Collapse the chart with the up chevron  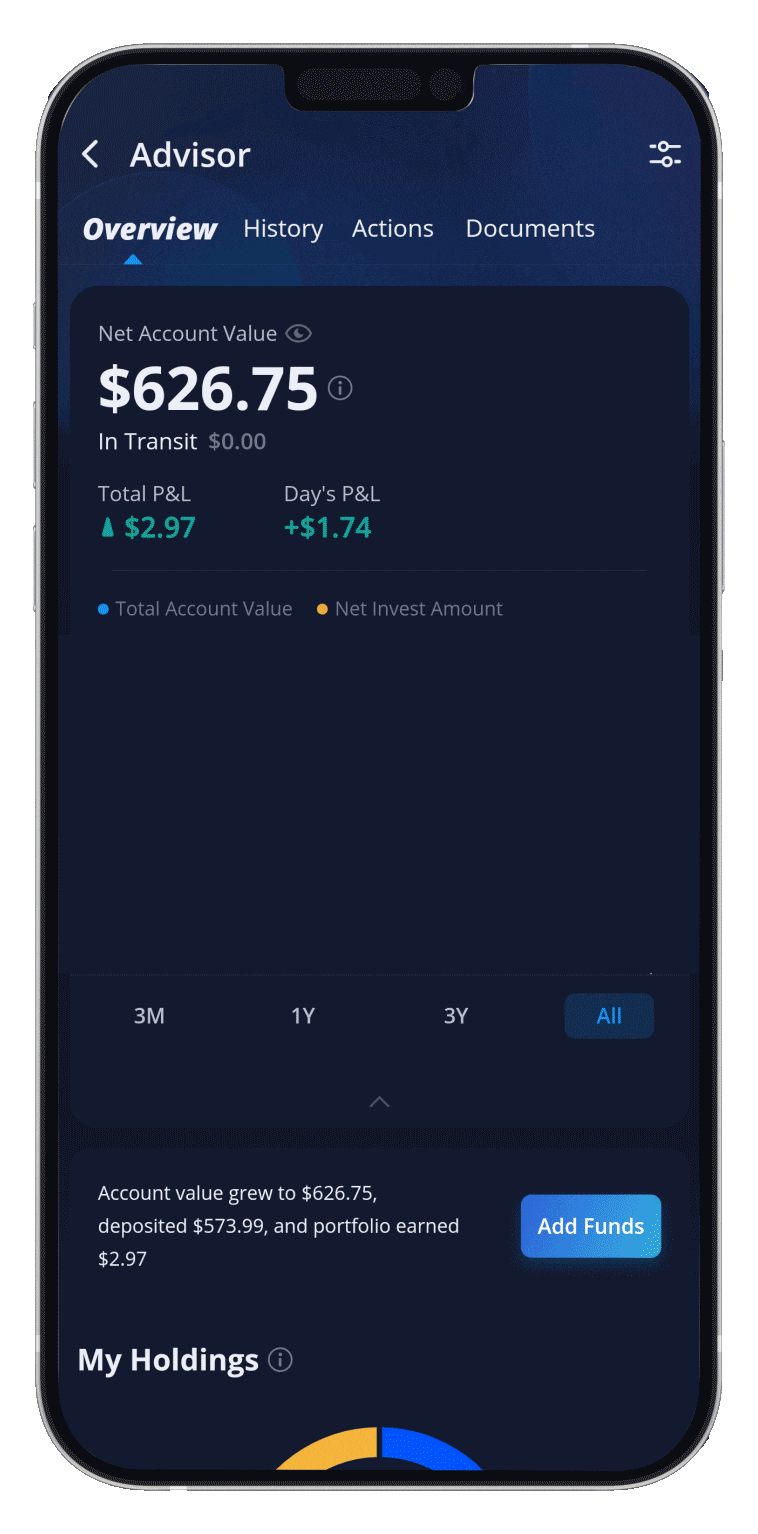(379, 1102)
